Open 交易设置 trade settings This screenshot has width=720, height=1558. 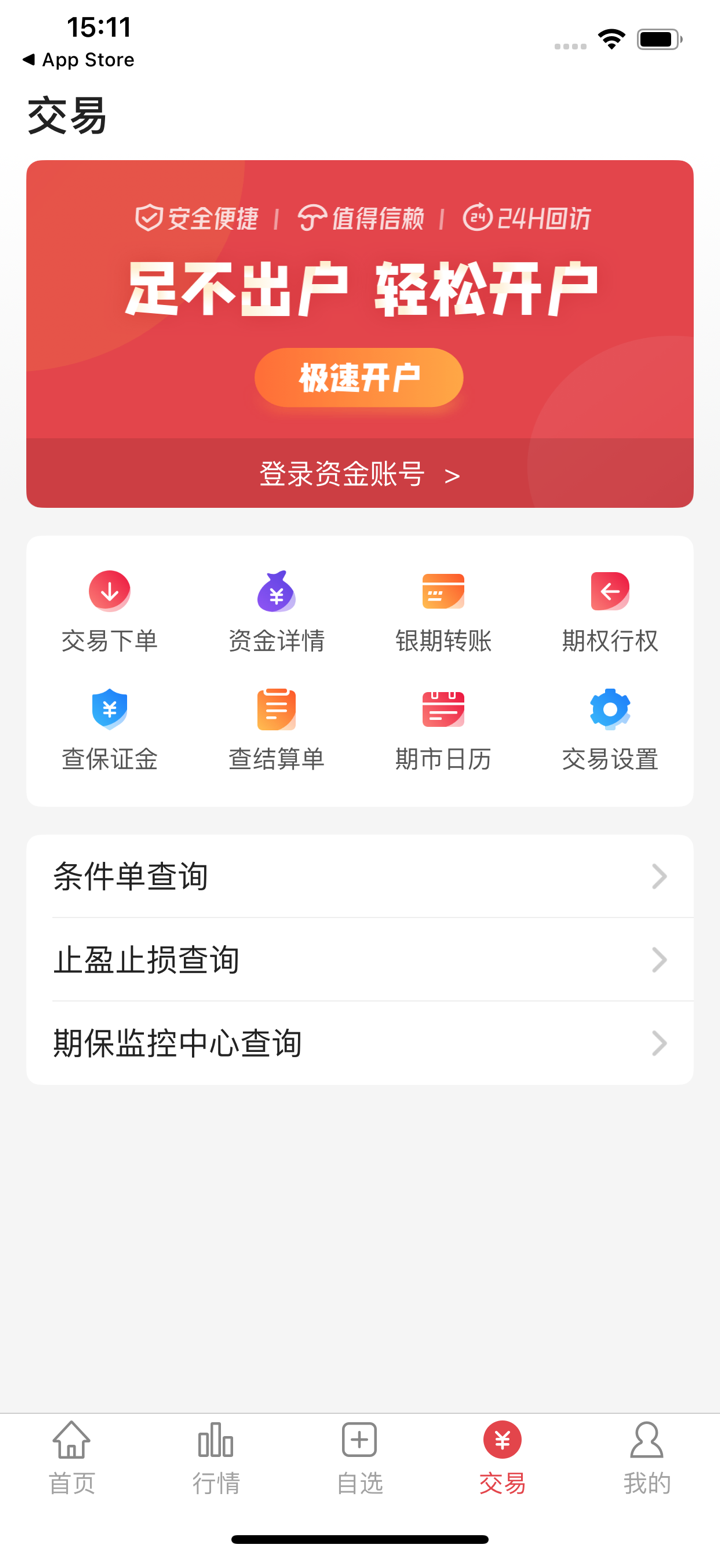(610, 730)
